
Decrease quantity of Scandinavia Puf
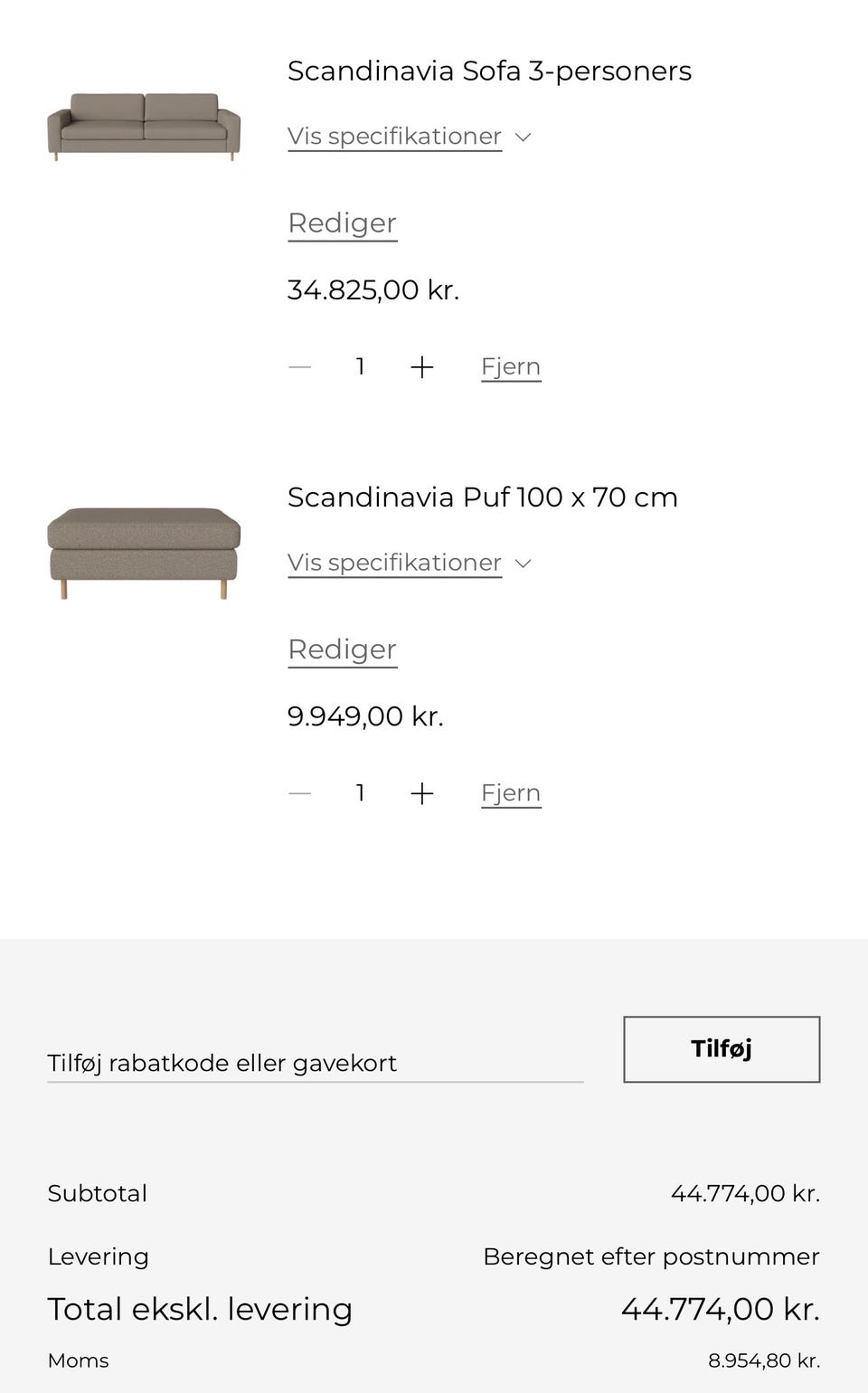click(x=299, y=793)
